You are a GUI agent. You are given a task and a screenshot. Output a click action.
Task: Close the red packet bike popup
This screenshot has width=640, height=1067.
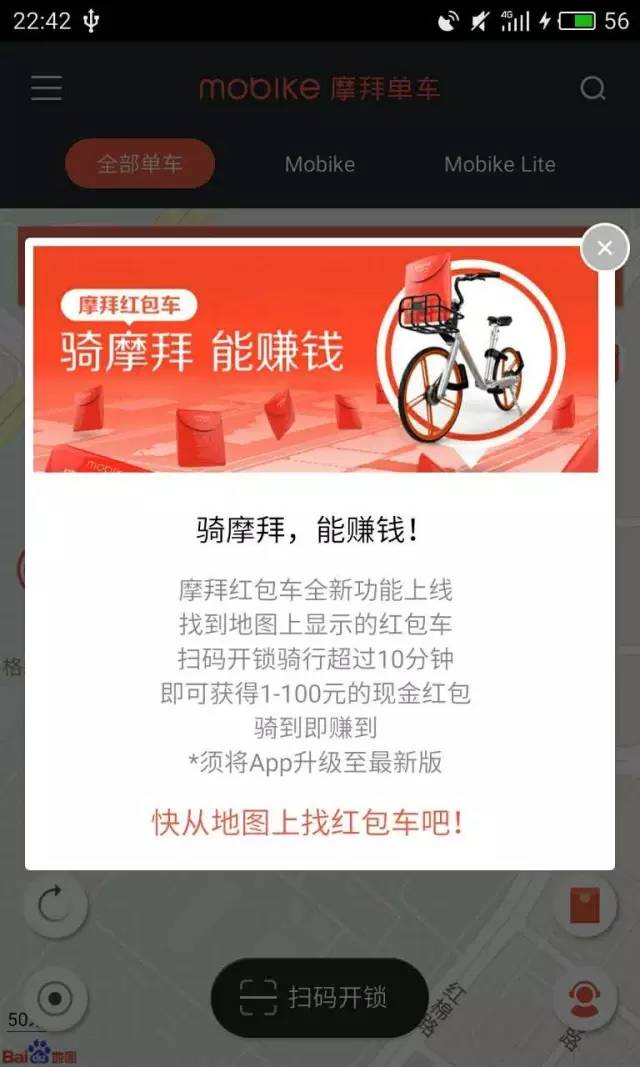tap(604, 248)
